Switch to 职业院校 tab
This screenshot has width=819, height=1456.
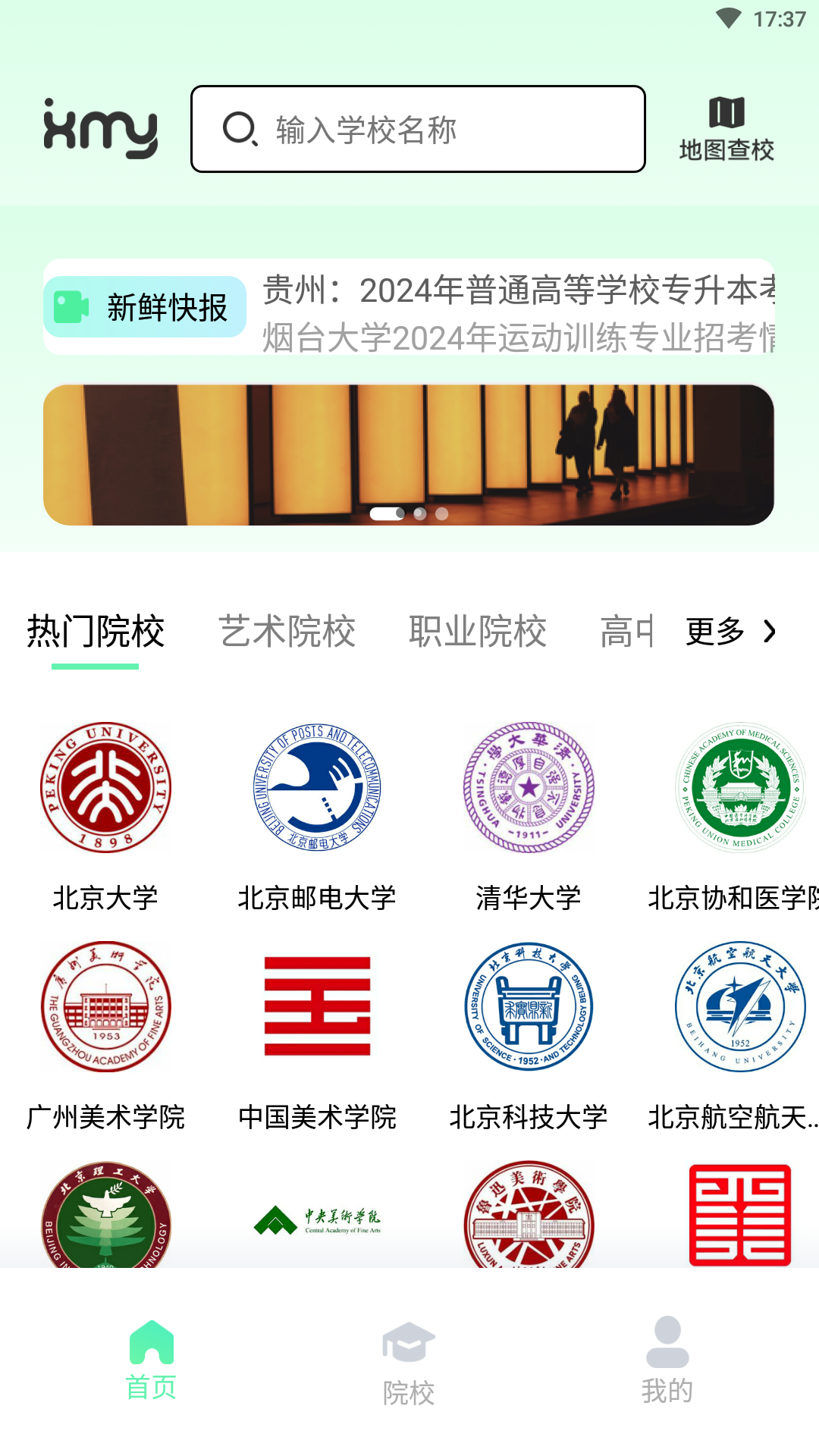[479, 632]
